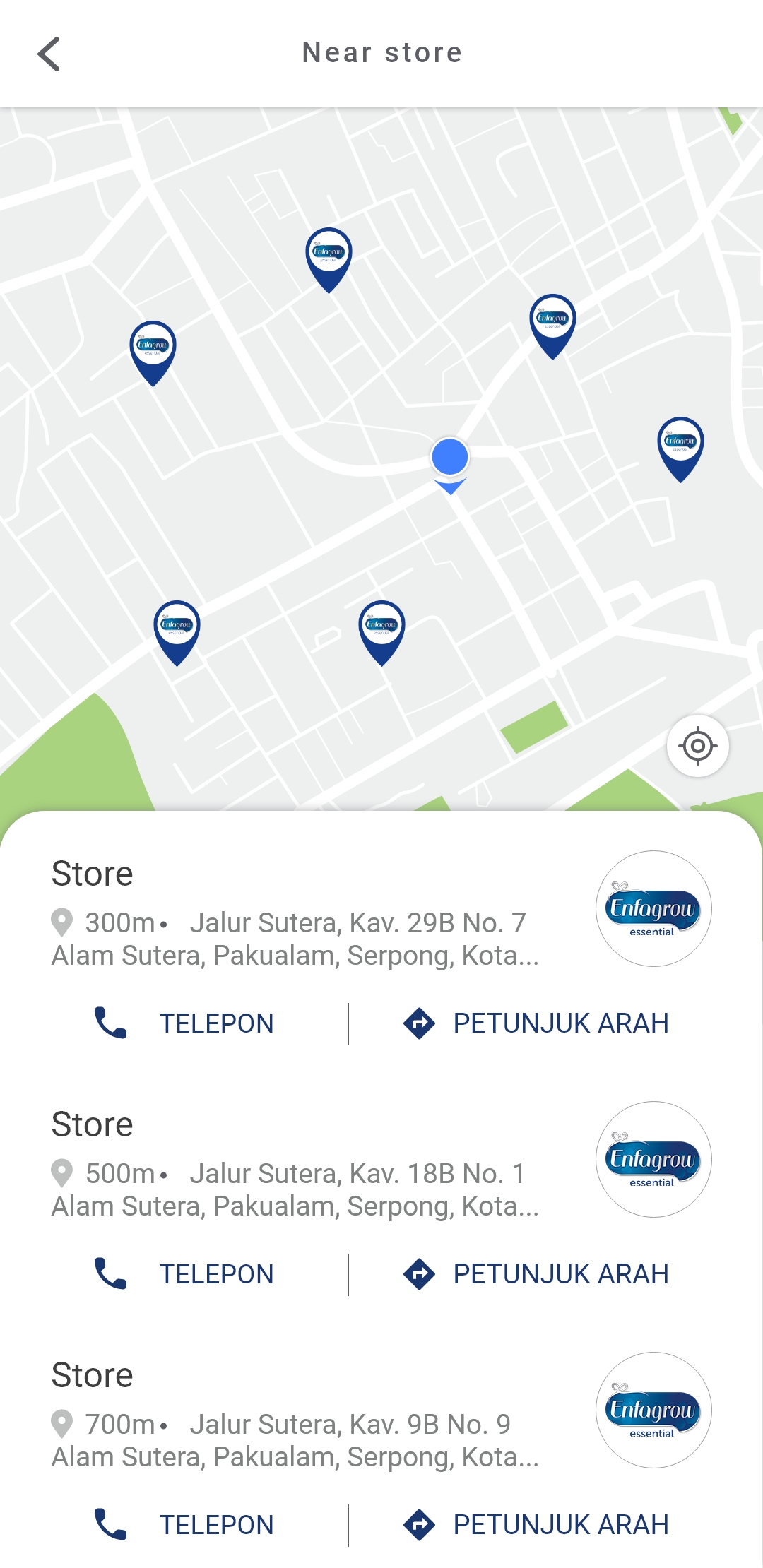
Task: Center map on my current location
Action: [697, 746]
